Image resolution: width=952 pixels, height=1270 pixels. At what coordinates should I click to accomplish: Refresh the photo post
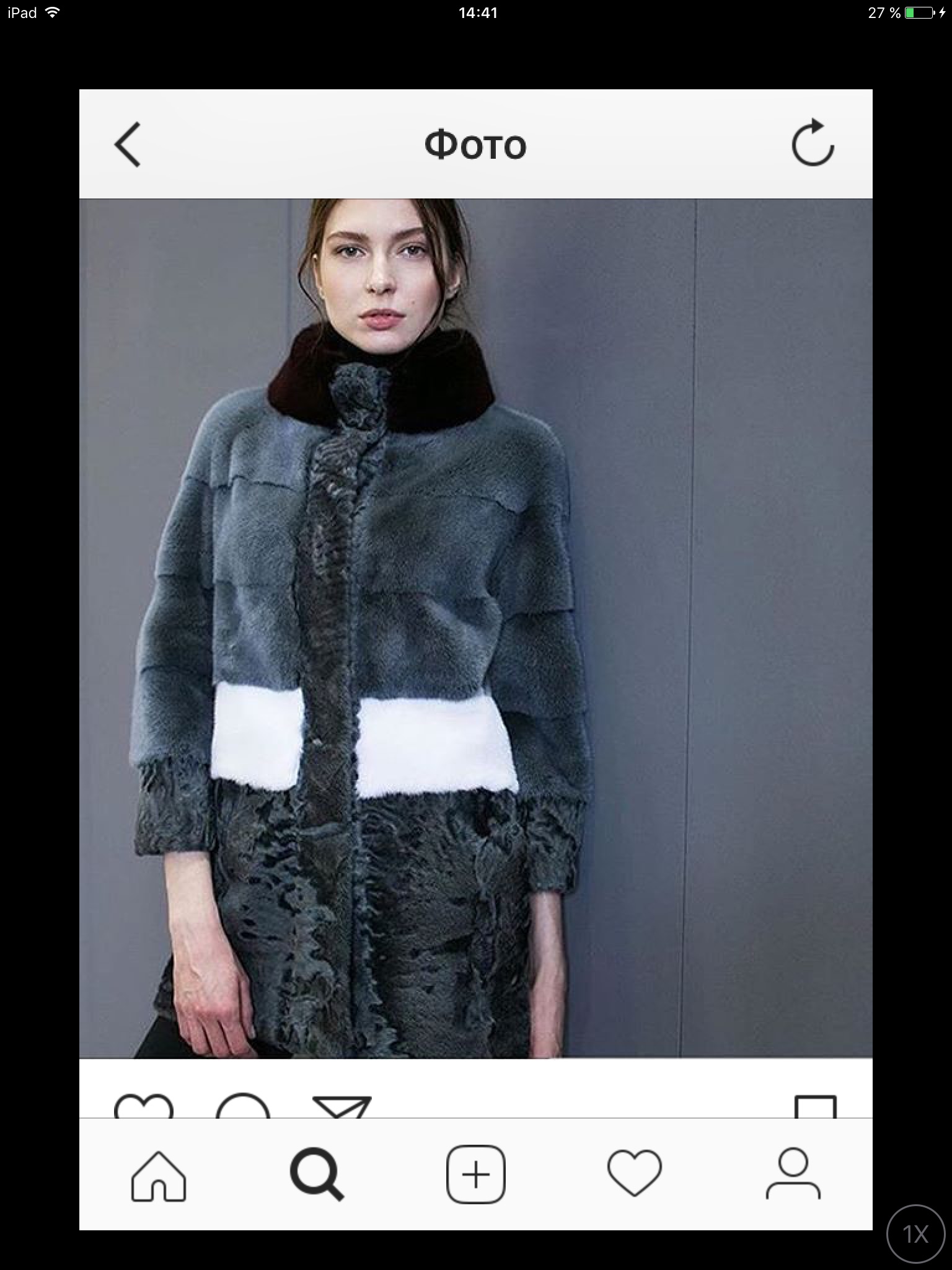point(813,144)
